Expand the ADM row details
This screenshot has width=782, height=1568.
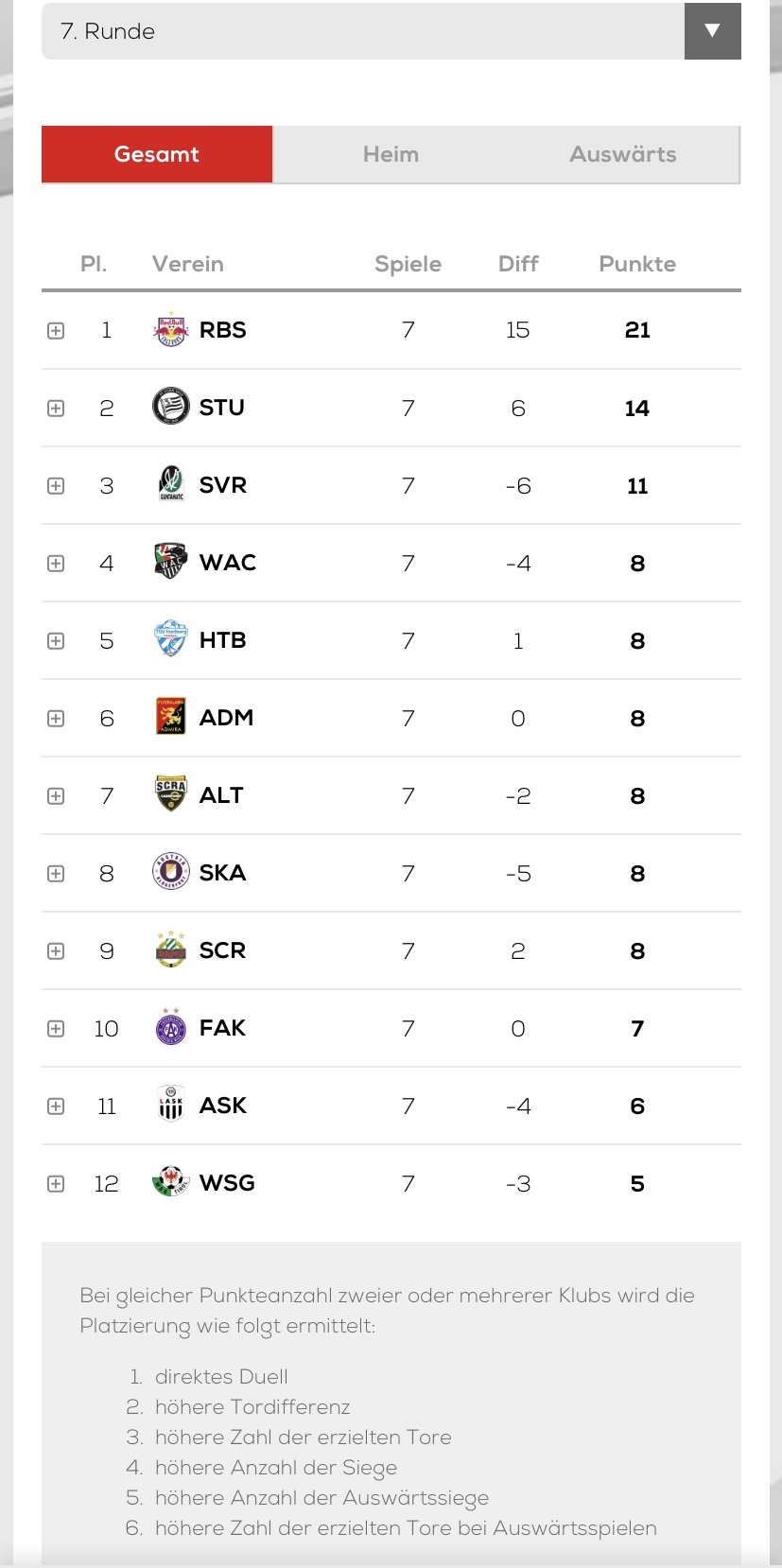56,719
